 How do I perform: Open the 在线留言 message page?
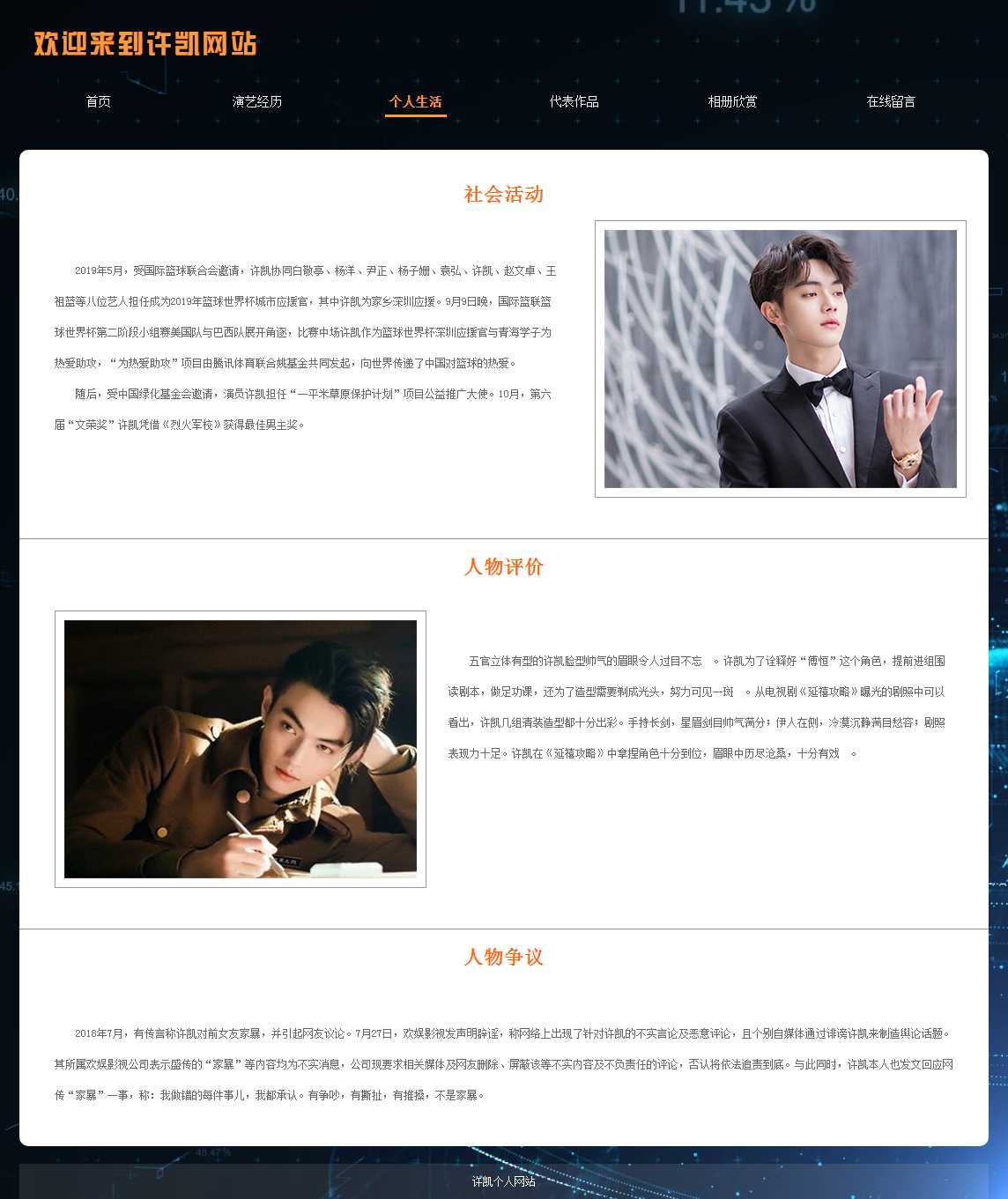tap(891, 101)
